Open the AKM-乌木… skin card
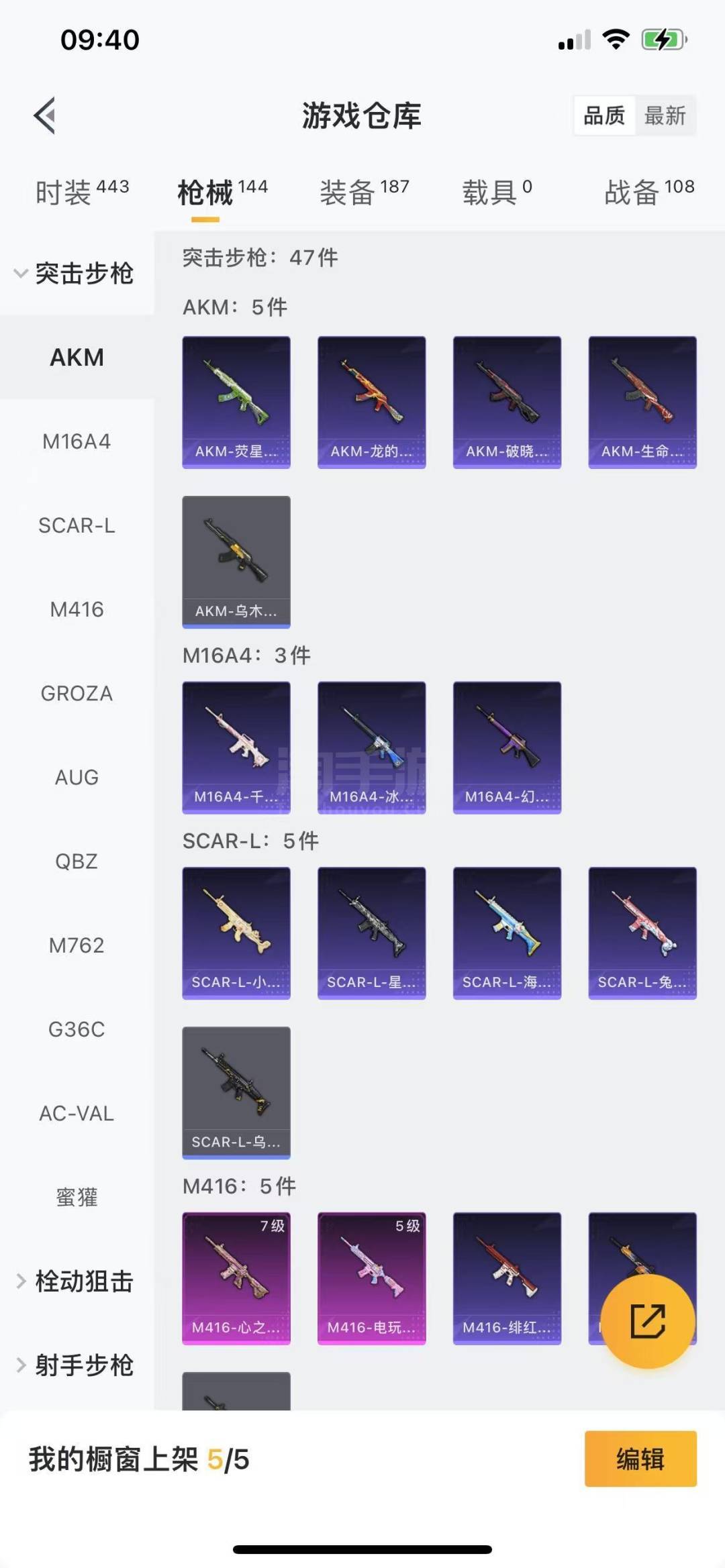 click(x=236, y=562)
